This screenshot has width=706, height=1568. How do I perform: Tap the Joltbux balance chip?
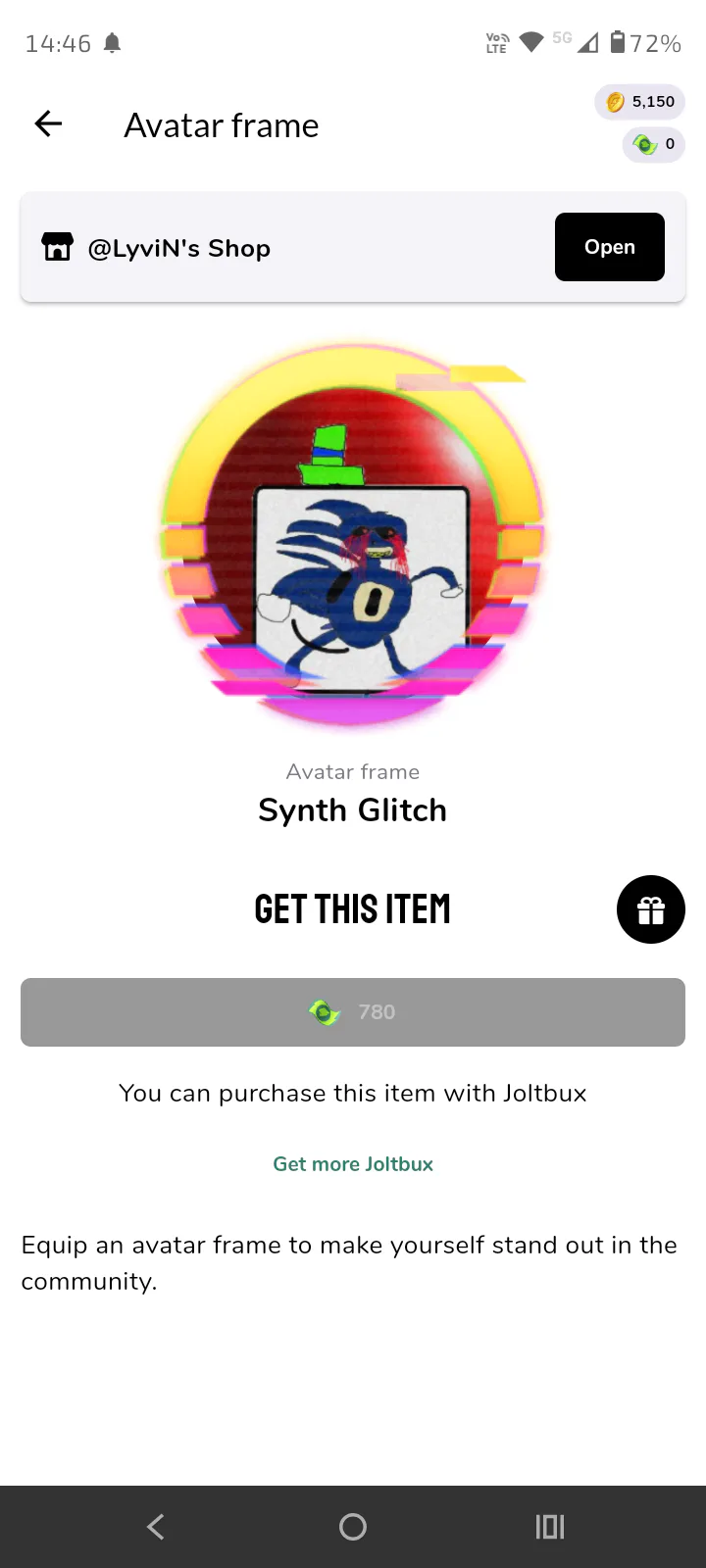click(654, 145)
